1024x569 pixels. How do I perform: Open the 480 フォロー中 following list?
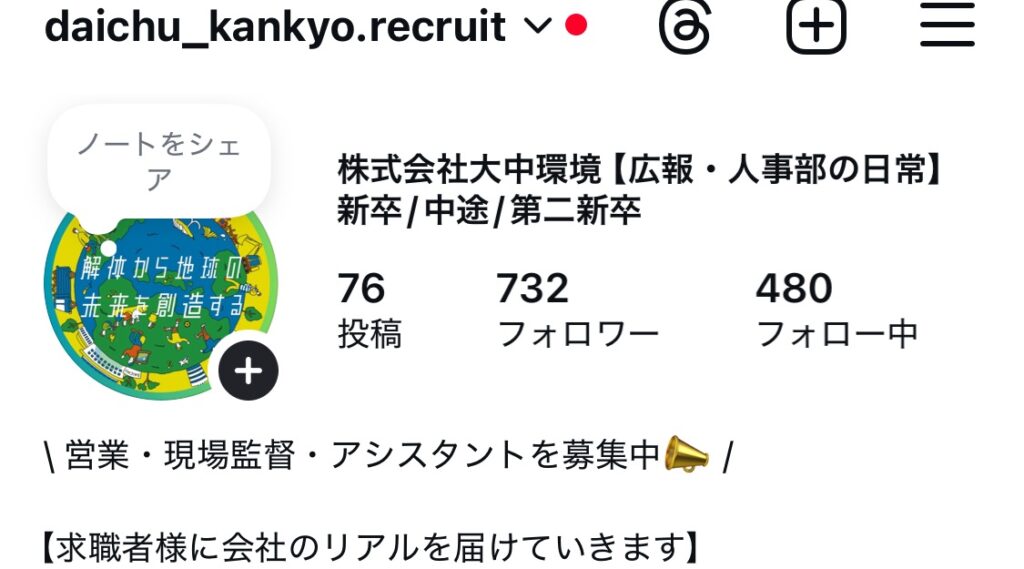click(x=836, y=310)
